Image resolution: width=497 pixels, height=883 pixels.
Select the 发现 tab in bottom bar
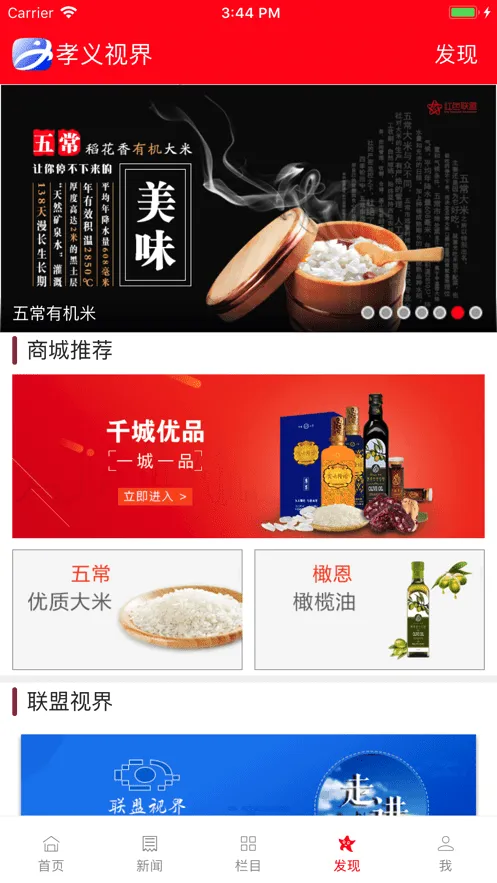point(347,853)
